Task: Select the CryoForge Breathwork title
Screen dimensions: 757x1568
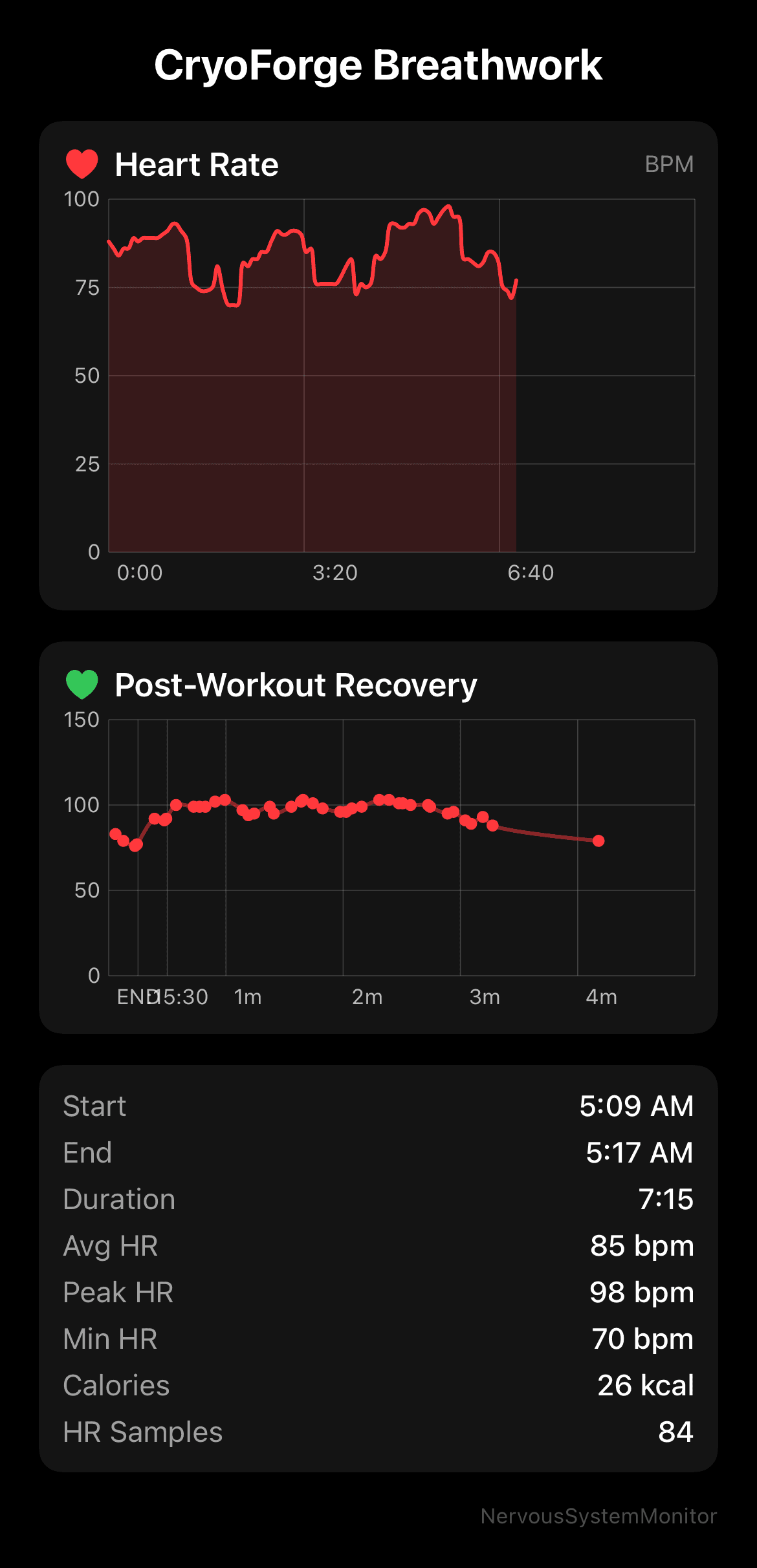Action: [x=378, y=63]
